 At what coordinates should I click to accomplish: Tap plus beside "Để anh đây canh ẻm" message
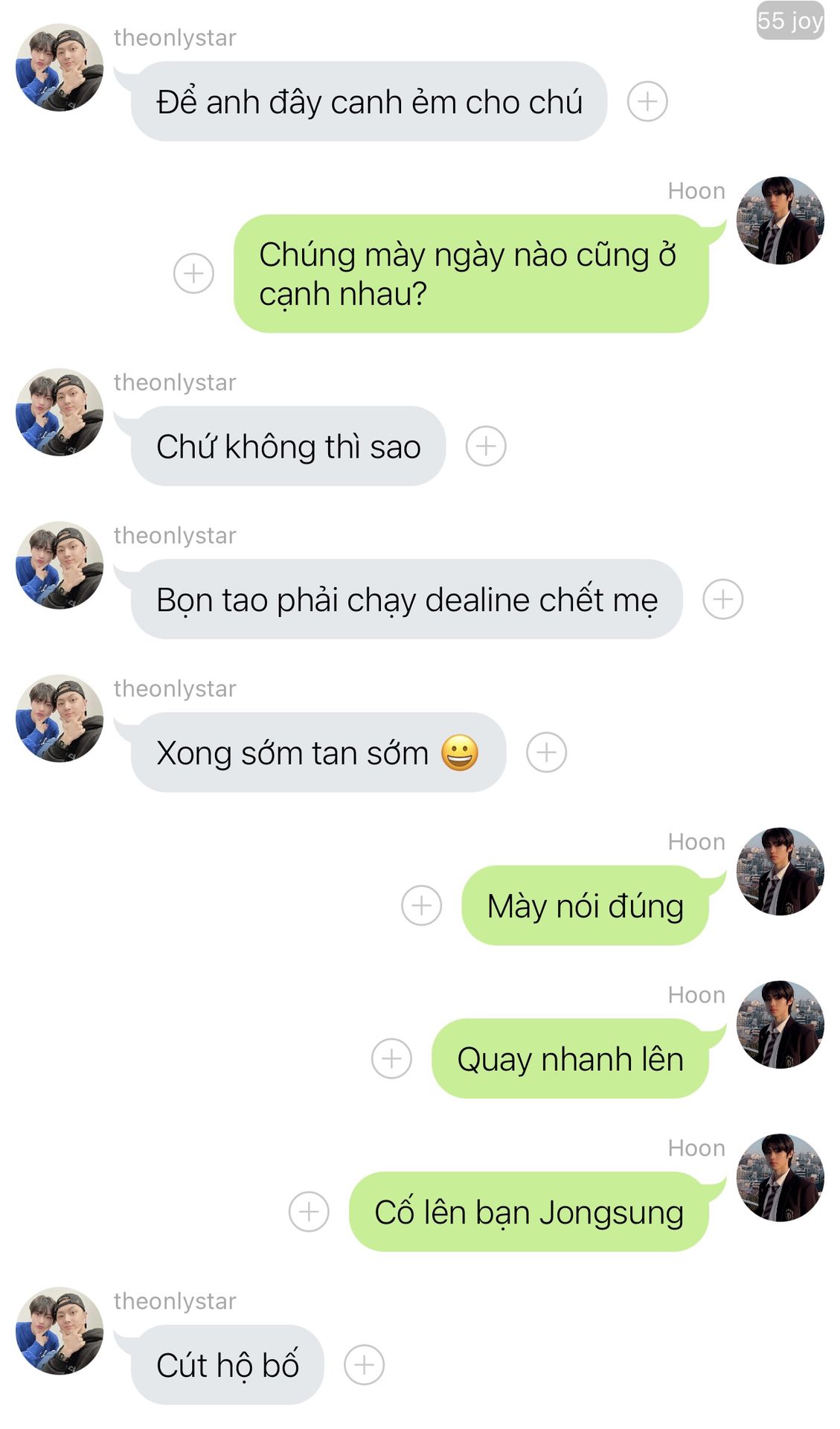tap(647, 101)
